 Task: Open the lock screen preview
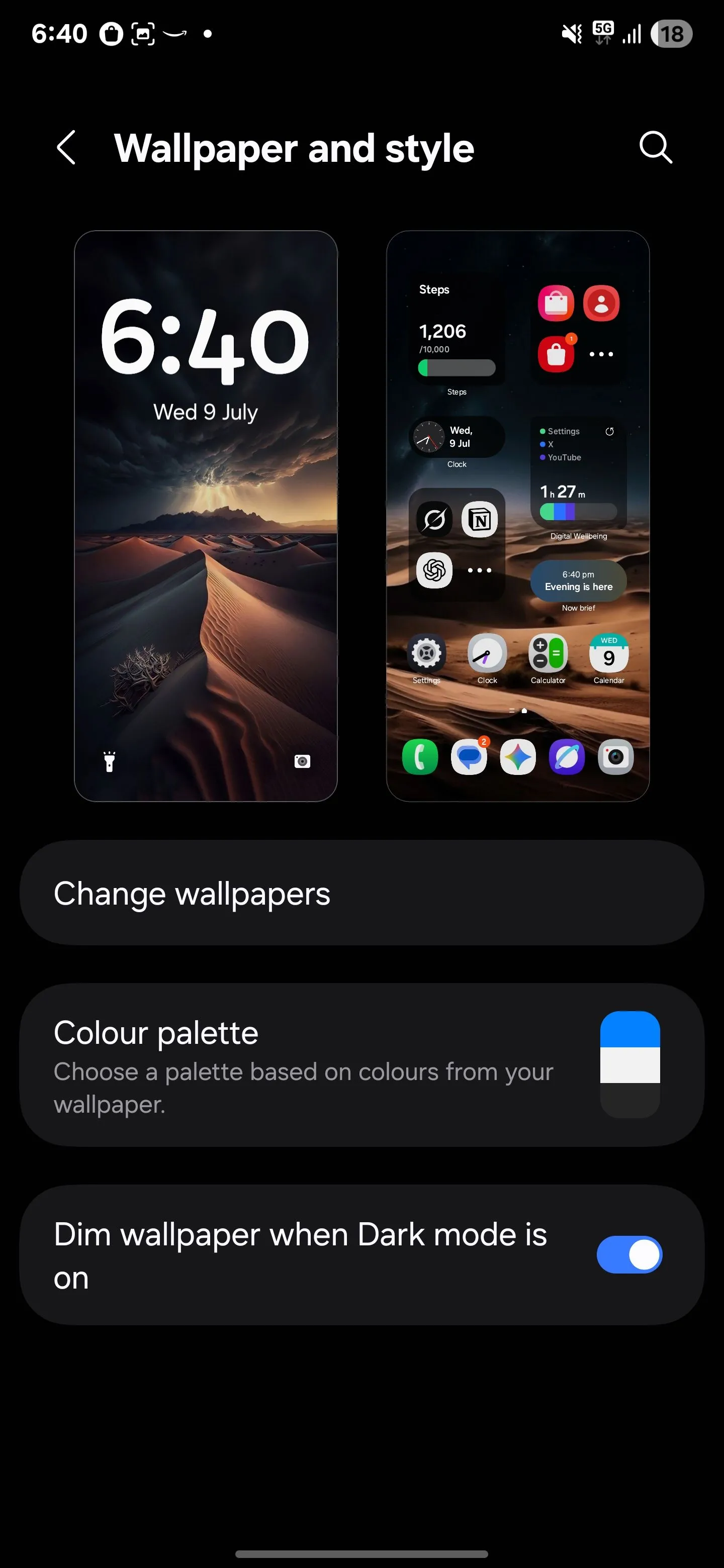[206, 516]
